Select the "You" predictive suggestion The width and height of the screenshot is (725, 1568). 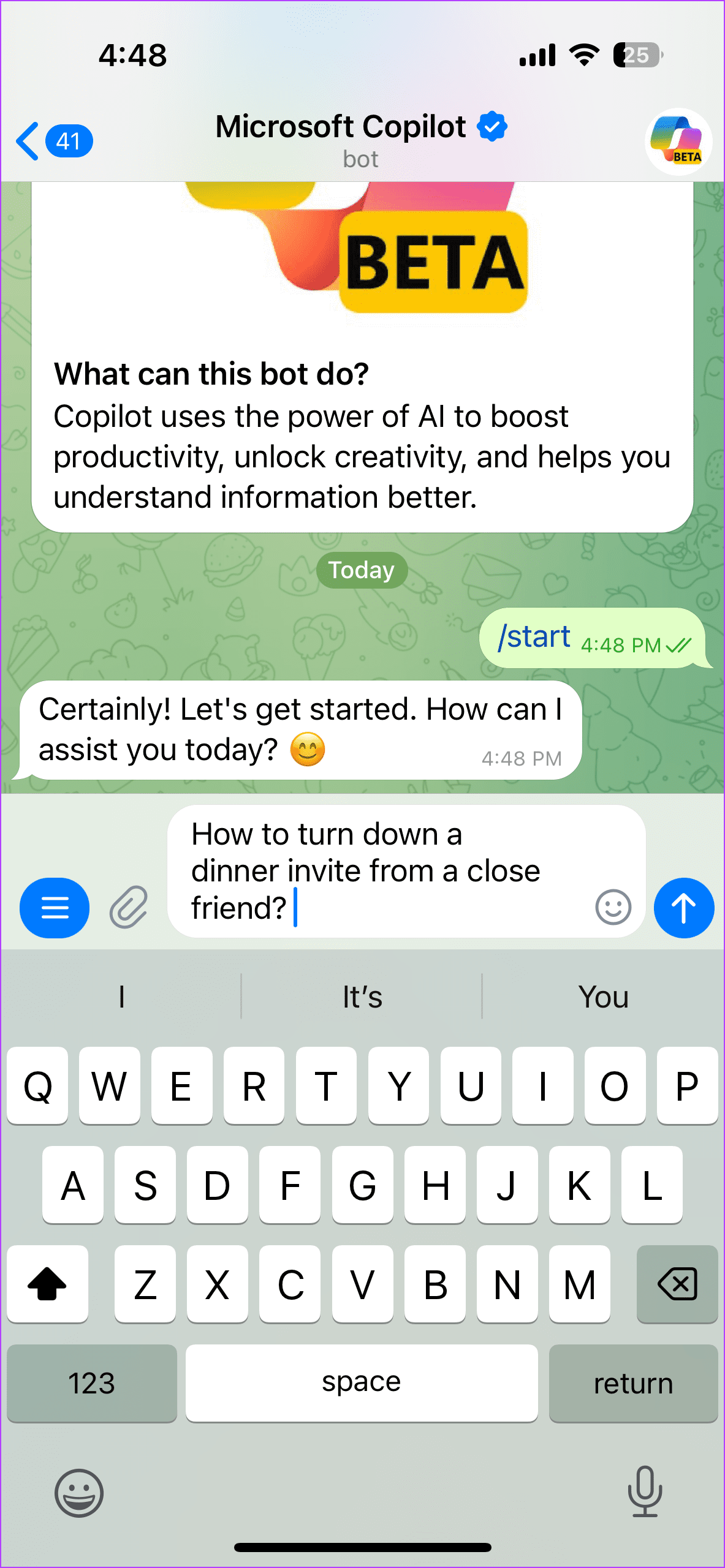(602, 997)
